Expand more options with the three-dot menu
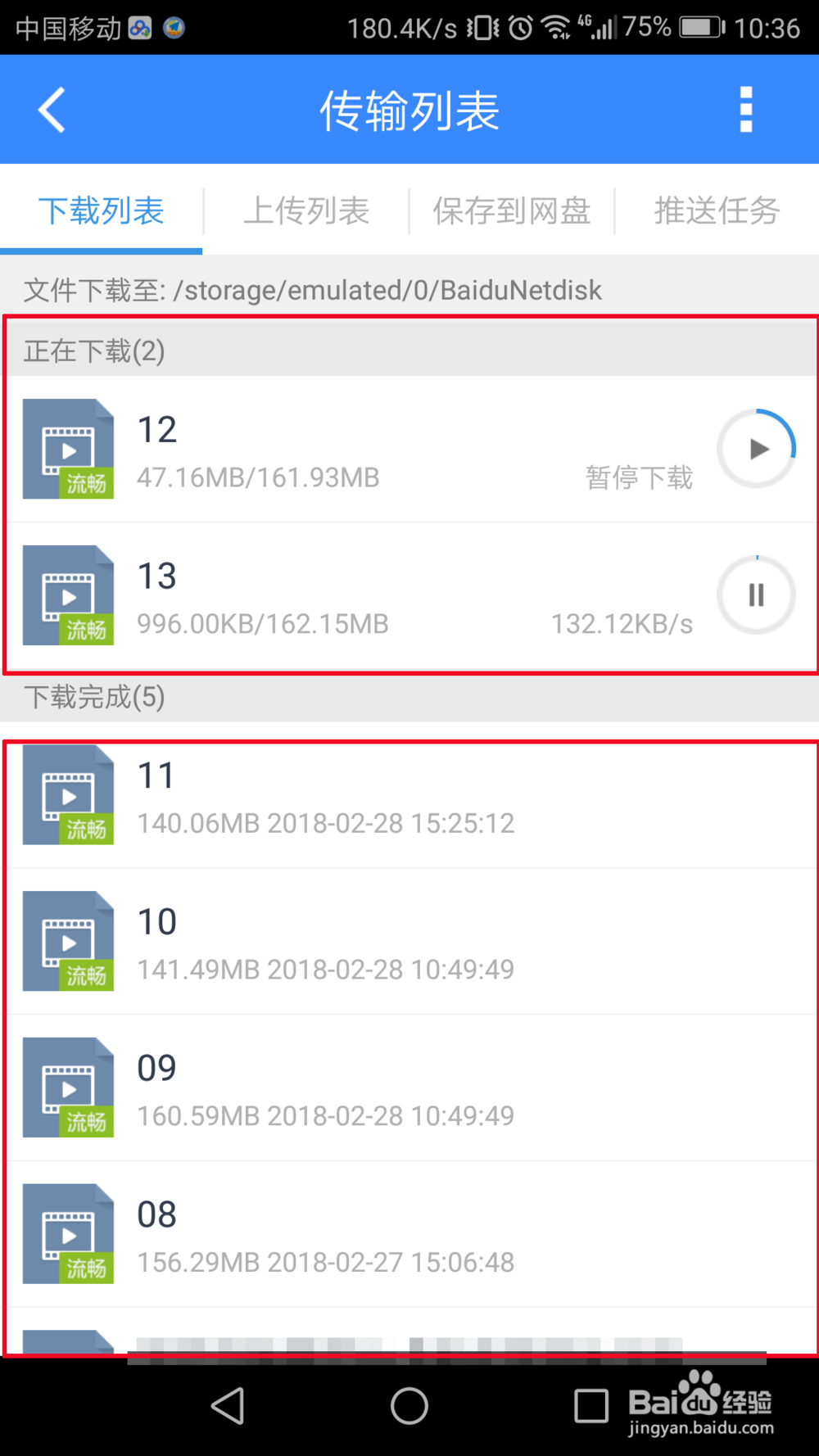 [x=745, y=109]
